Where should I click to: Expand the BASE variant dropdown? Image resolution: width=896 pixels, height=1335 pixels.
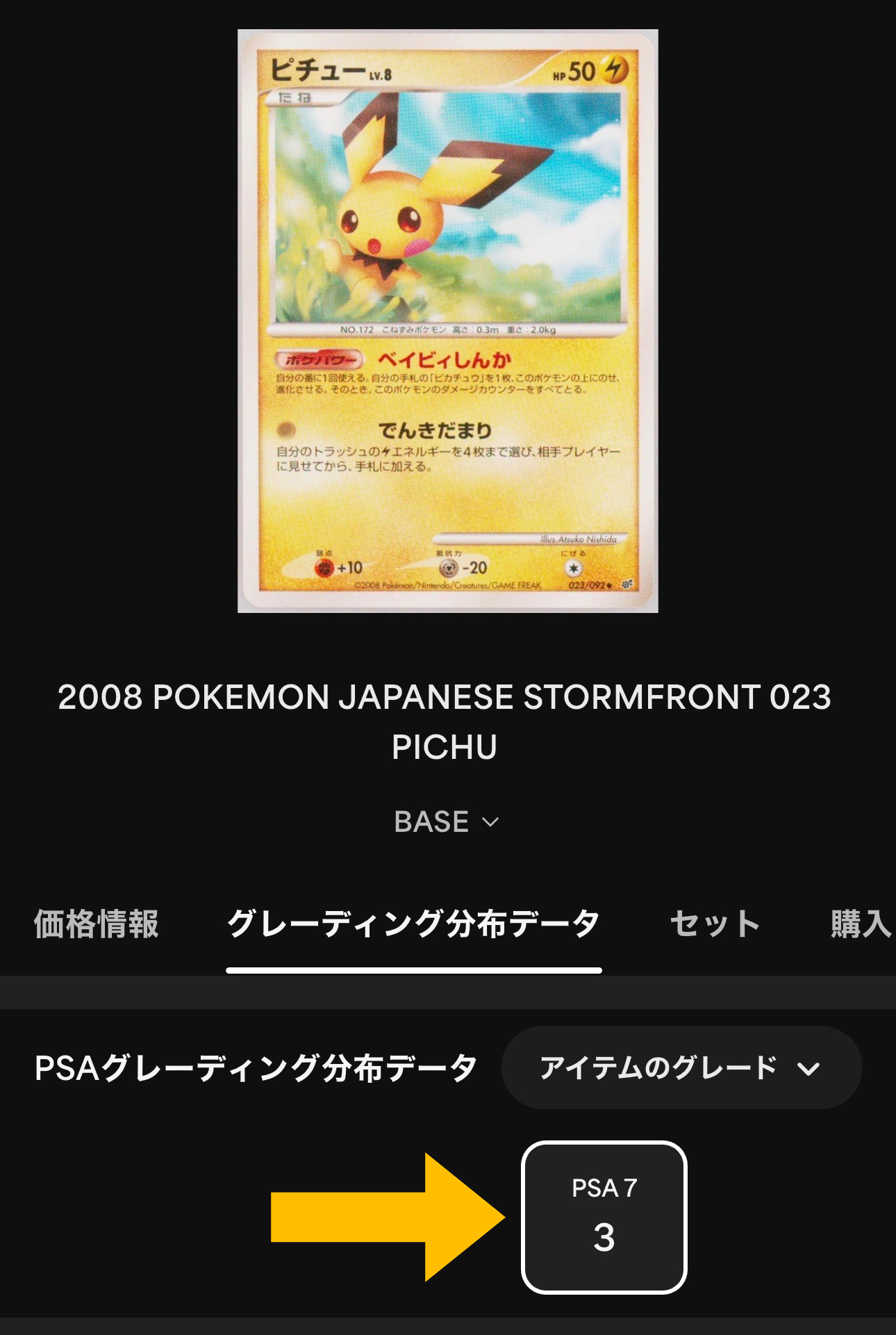(x=447, y=821)
